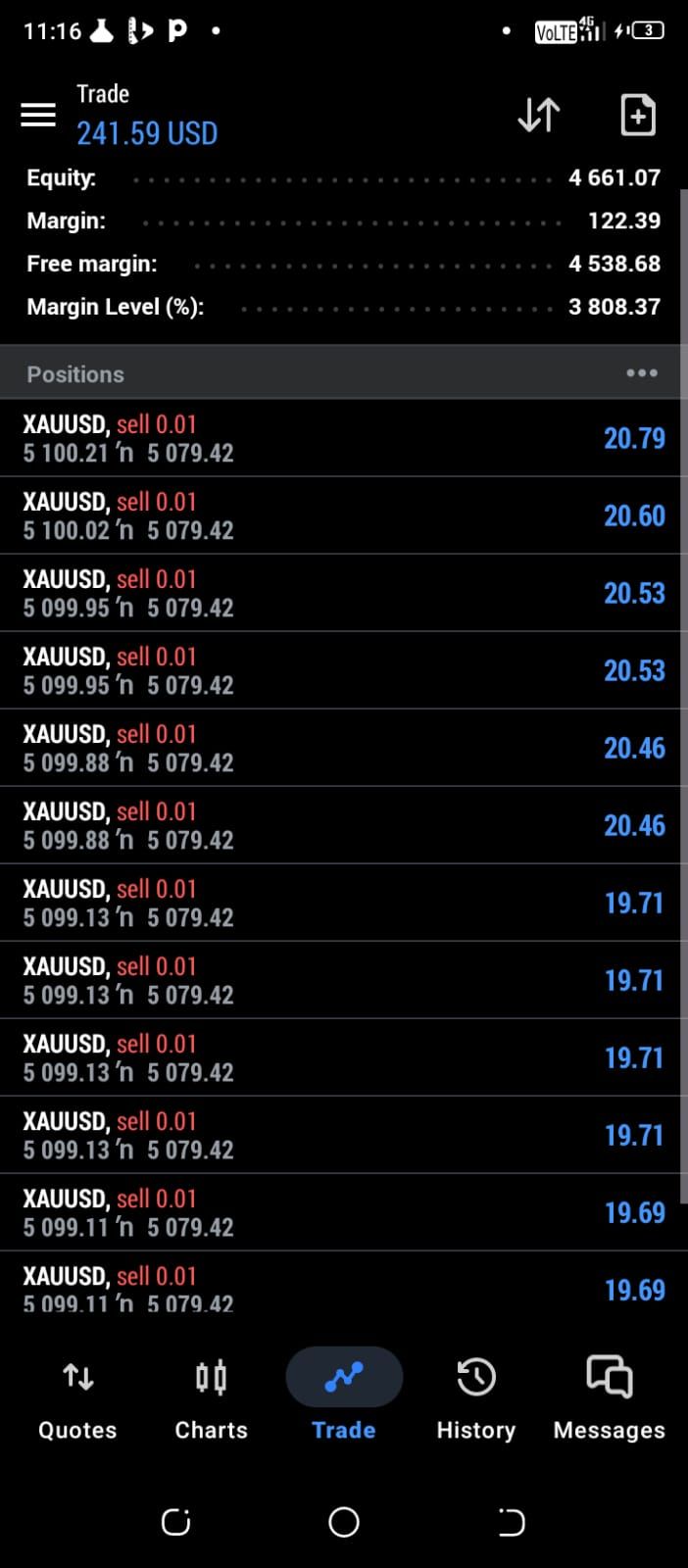Open the hamburger drawer menu
Screen dimensions: 688x1568
tap(38, 115)
